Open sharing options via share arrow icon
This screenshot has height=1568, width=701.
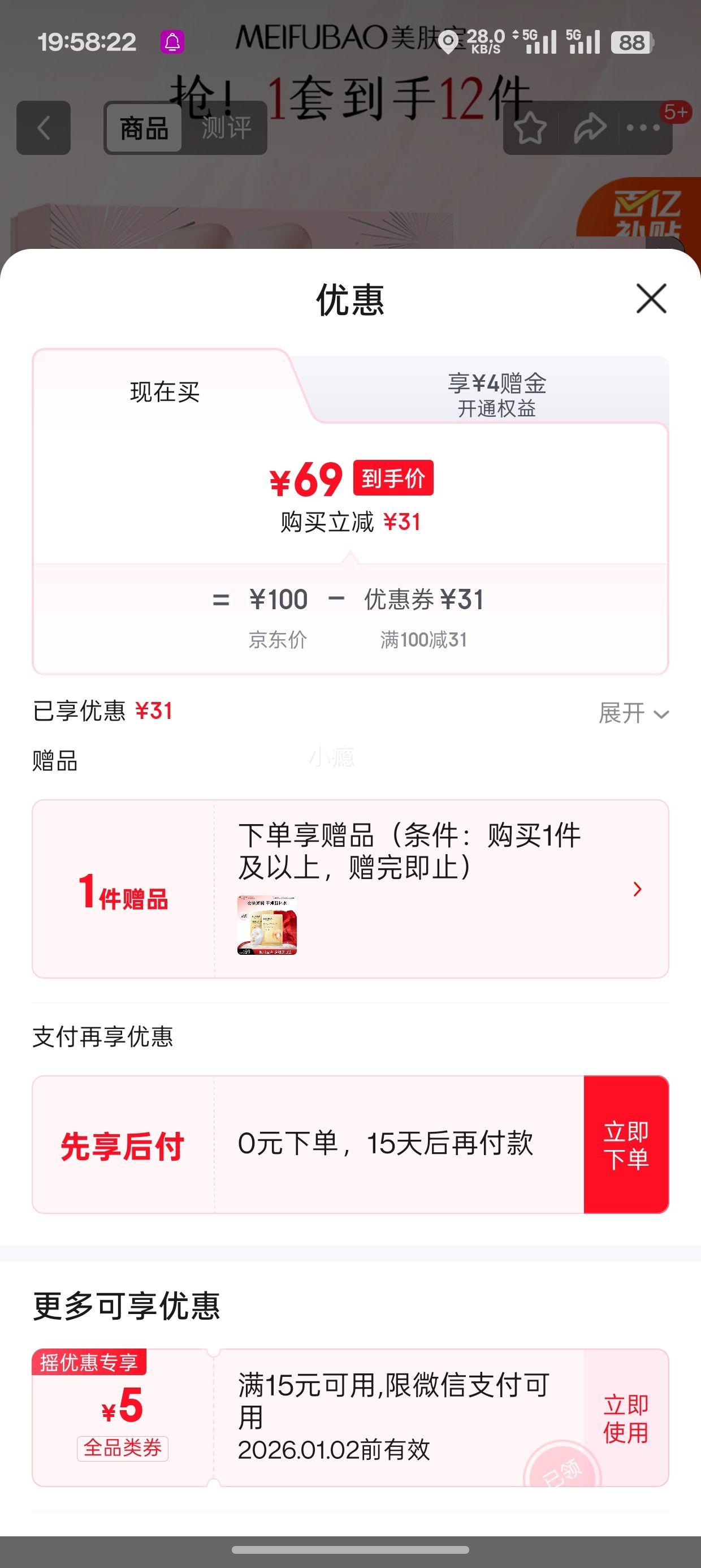click(589, 127)
